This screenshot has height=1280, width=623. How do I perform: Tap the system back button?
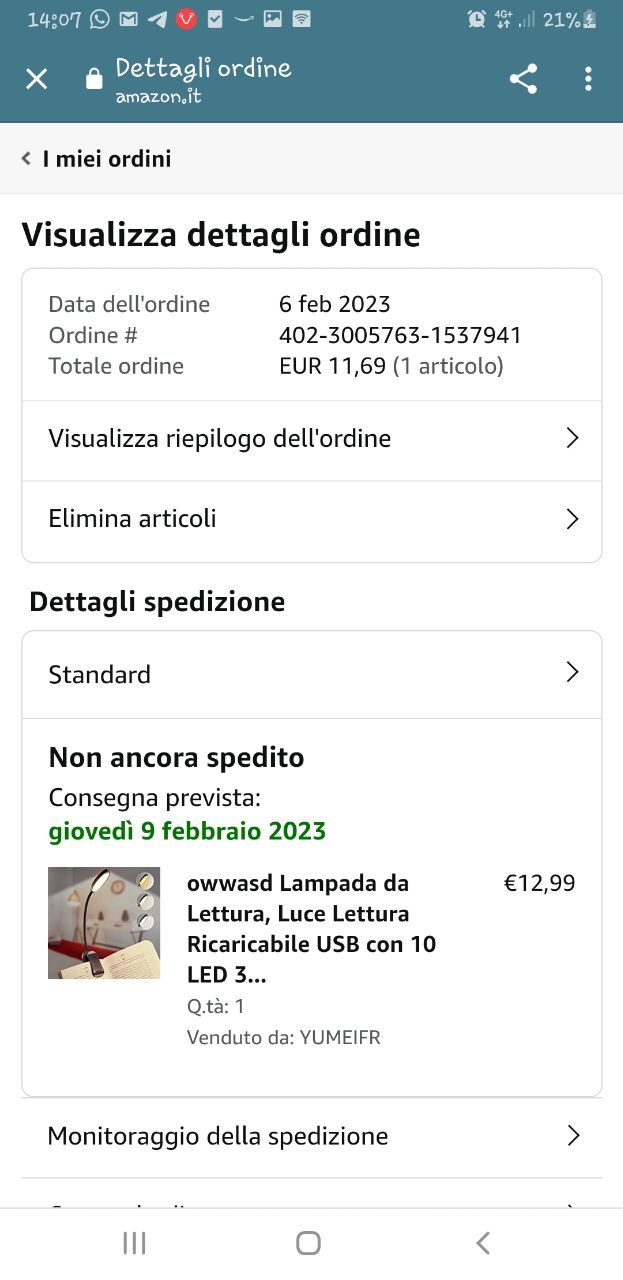[483, 1243]
